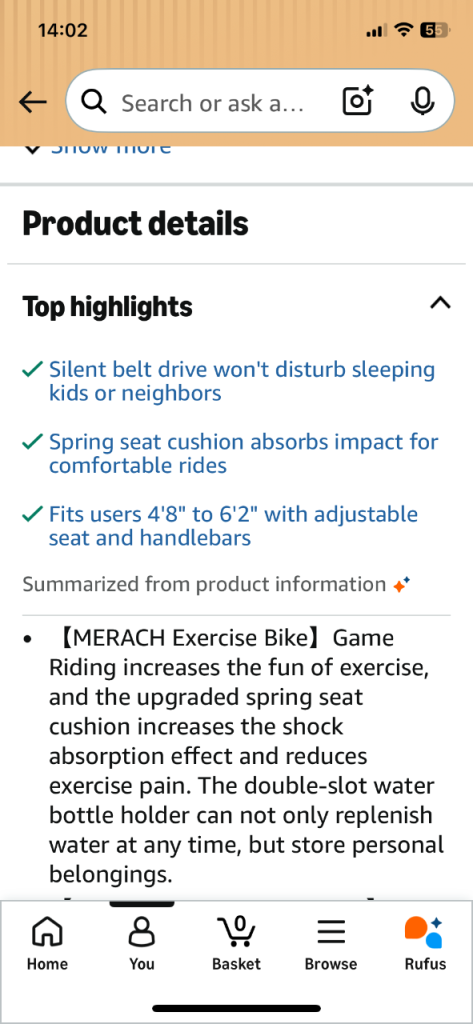The image size is (473, 1024).
Task: Start voice search with the microphone
Action: pyautogui.click(x=423, y=101)
